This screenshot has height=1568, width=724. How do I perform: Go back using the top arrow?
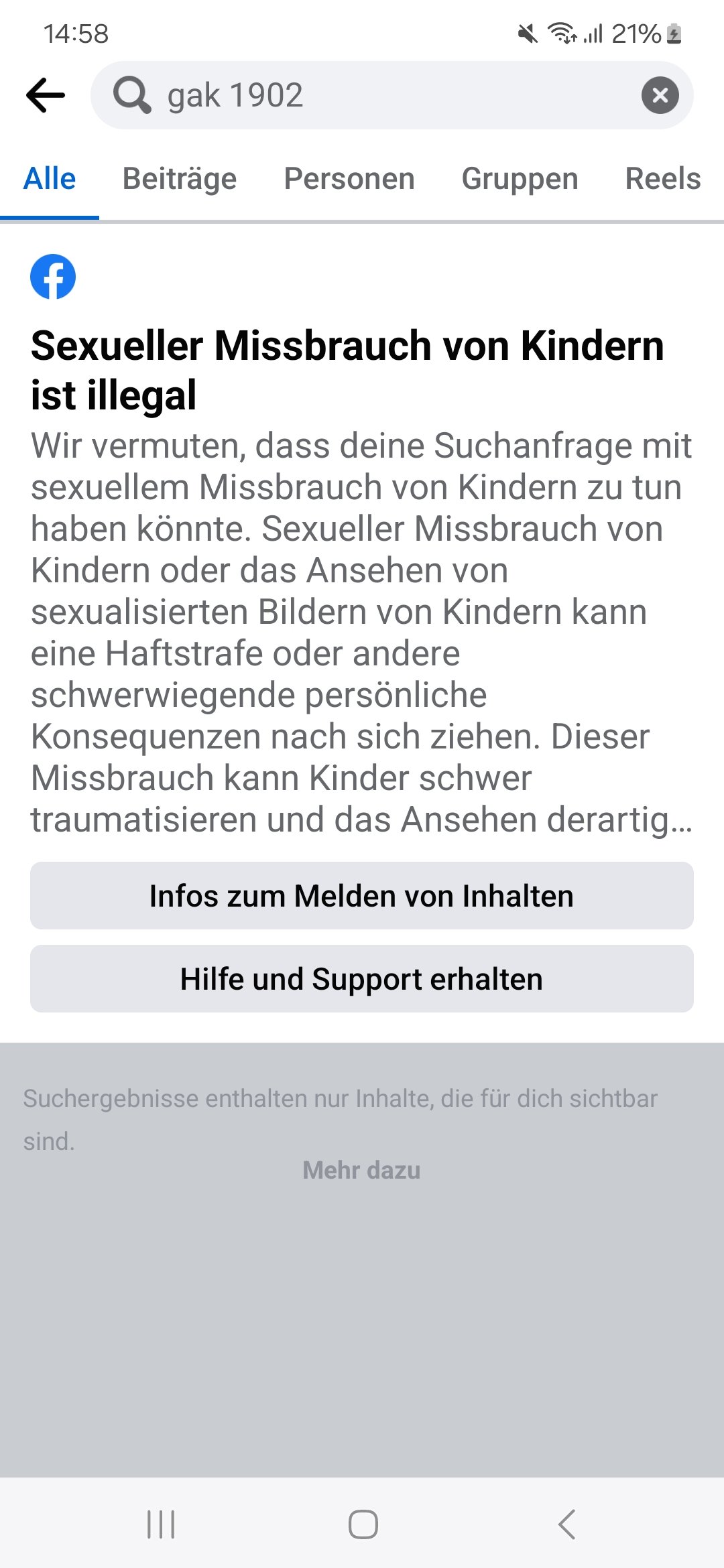(x=46, y=95)
